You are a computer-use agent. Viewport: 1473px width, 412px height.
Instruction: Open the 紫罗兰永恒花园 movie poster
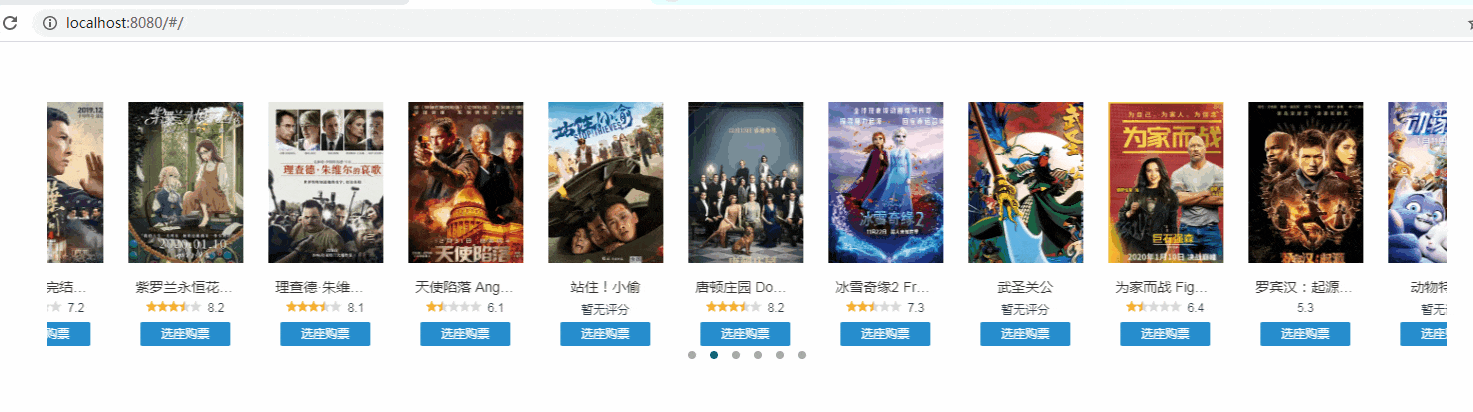(x=185, y=182)
